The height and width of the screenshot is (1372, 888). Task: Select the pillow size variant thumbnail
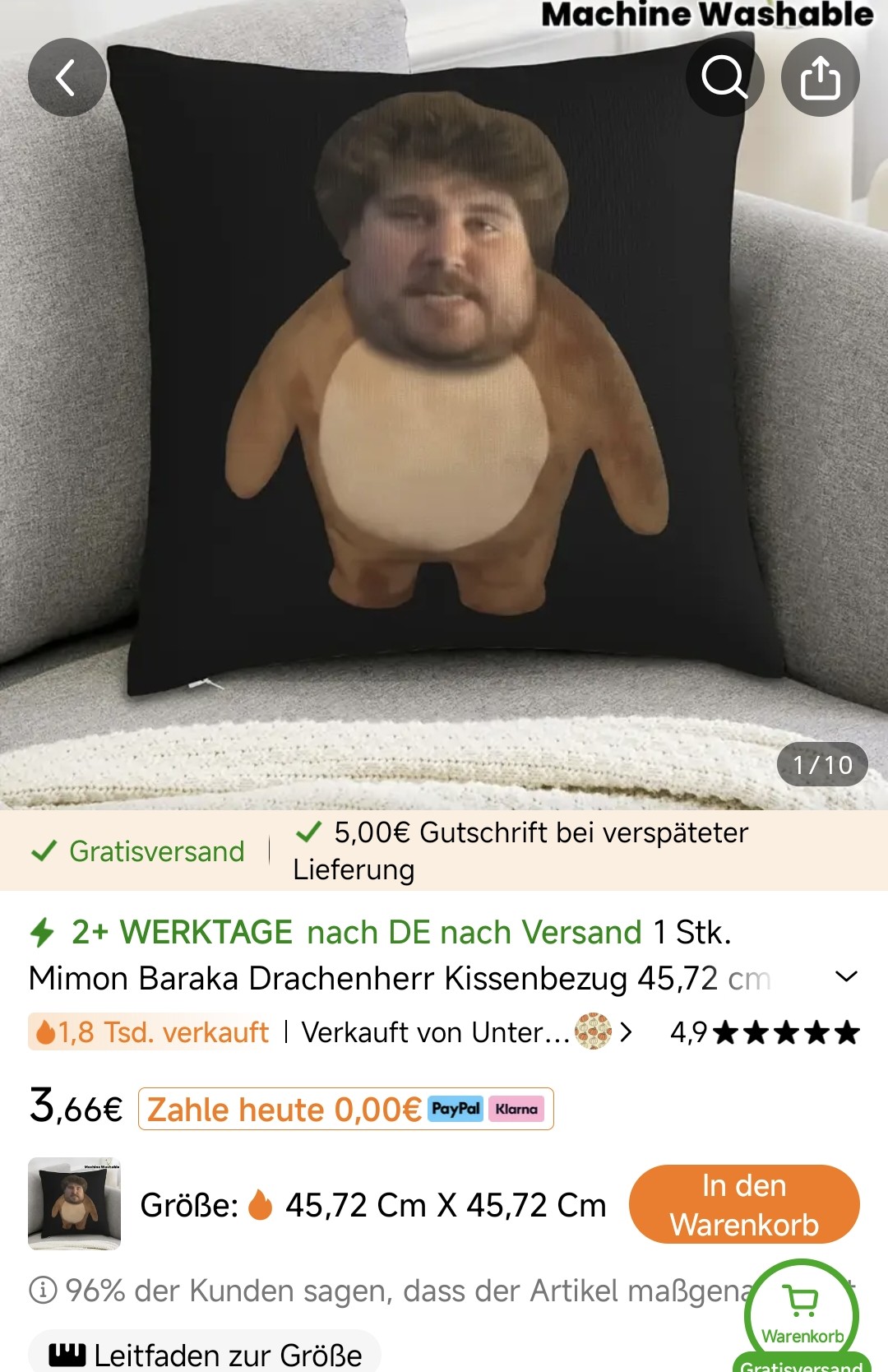click(x=74, y=1203)
